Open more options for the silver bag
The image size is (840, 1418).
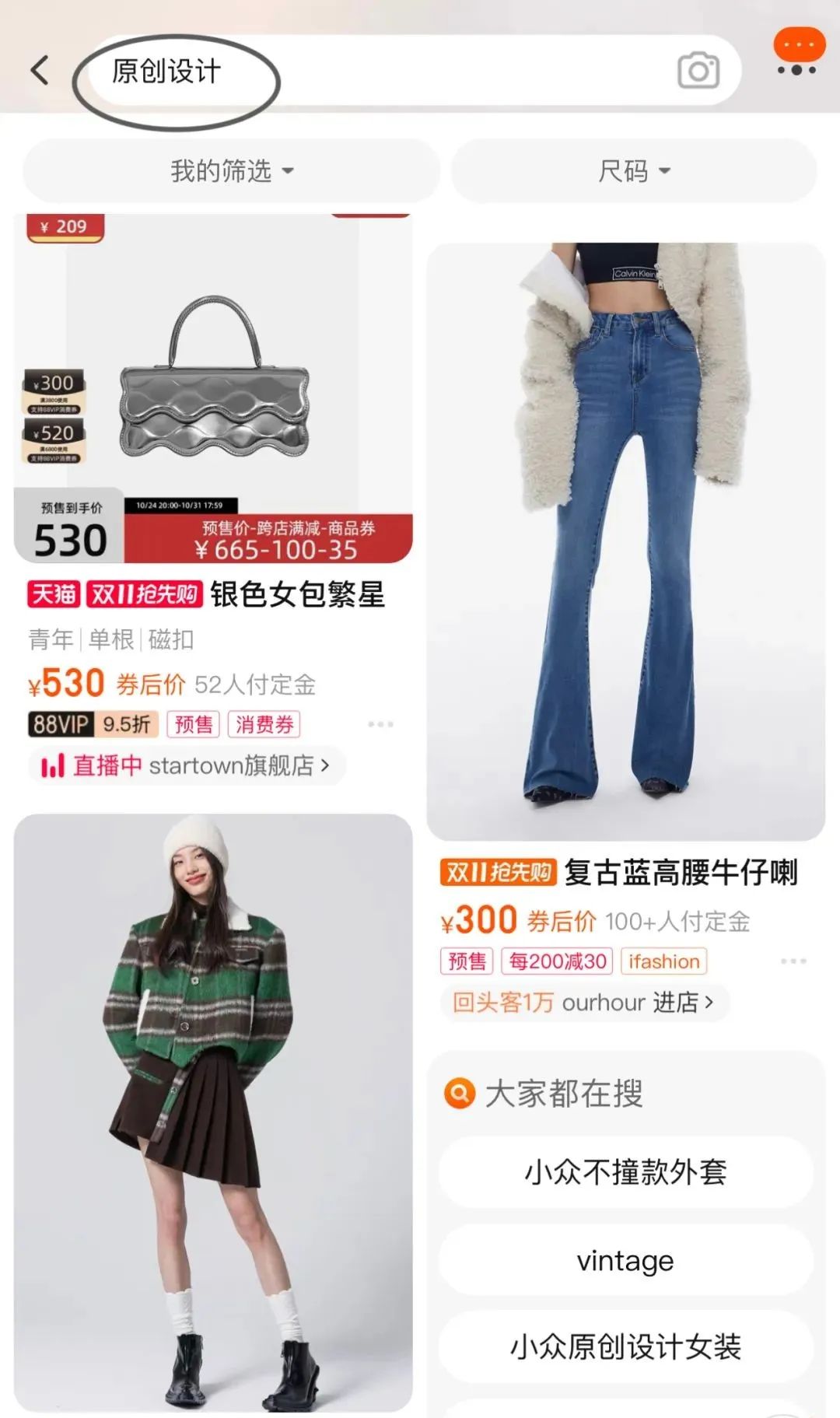point(380,724)
